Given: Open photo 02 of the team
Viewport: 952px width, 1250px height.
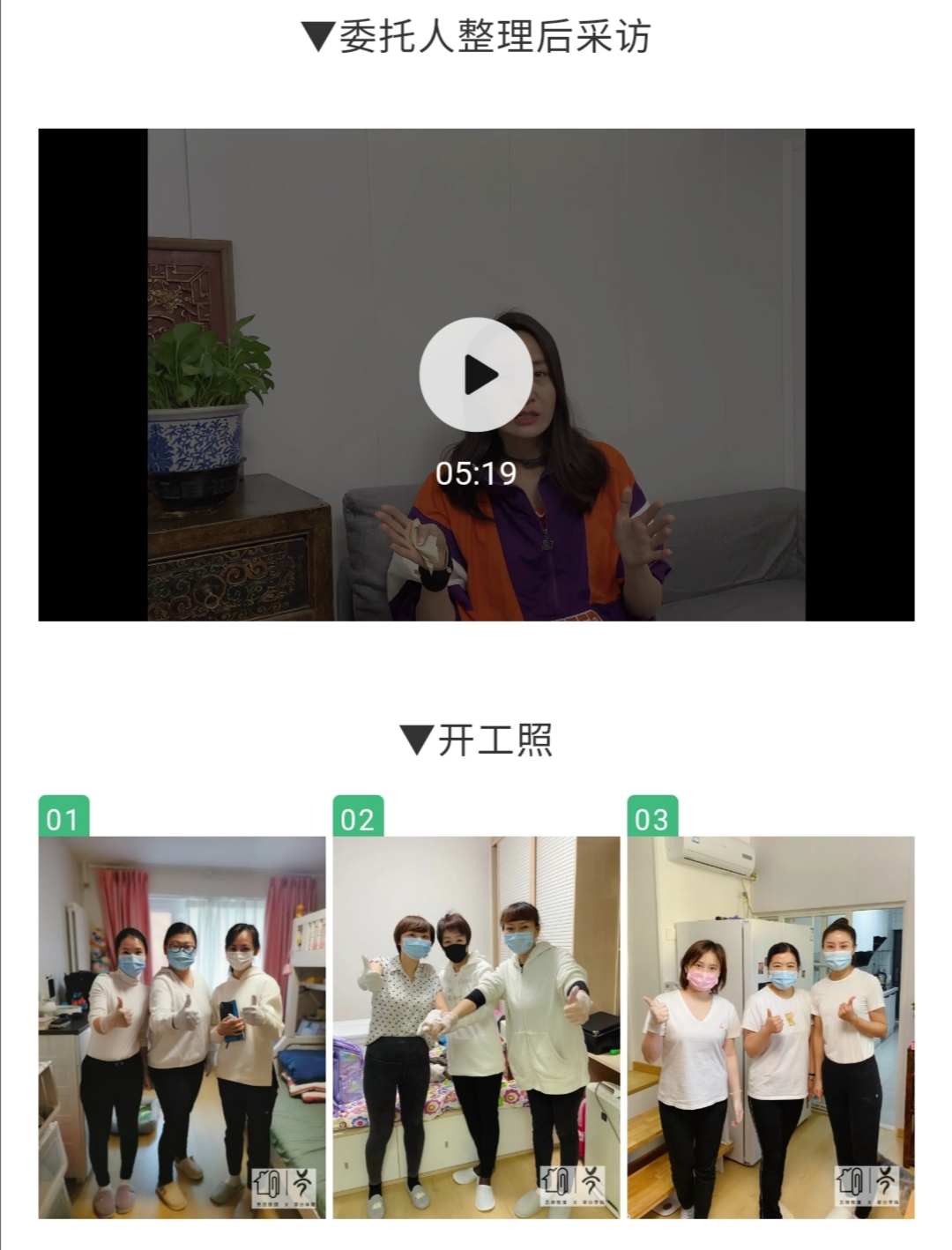Looking at the screenshot, I should point(476,1027).
